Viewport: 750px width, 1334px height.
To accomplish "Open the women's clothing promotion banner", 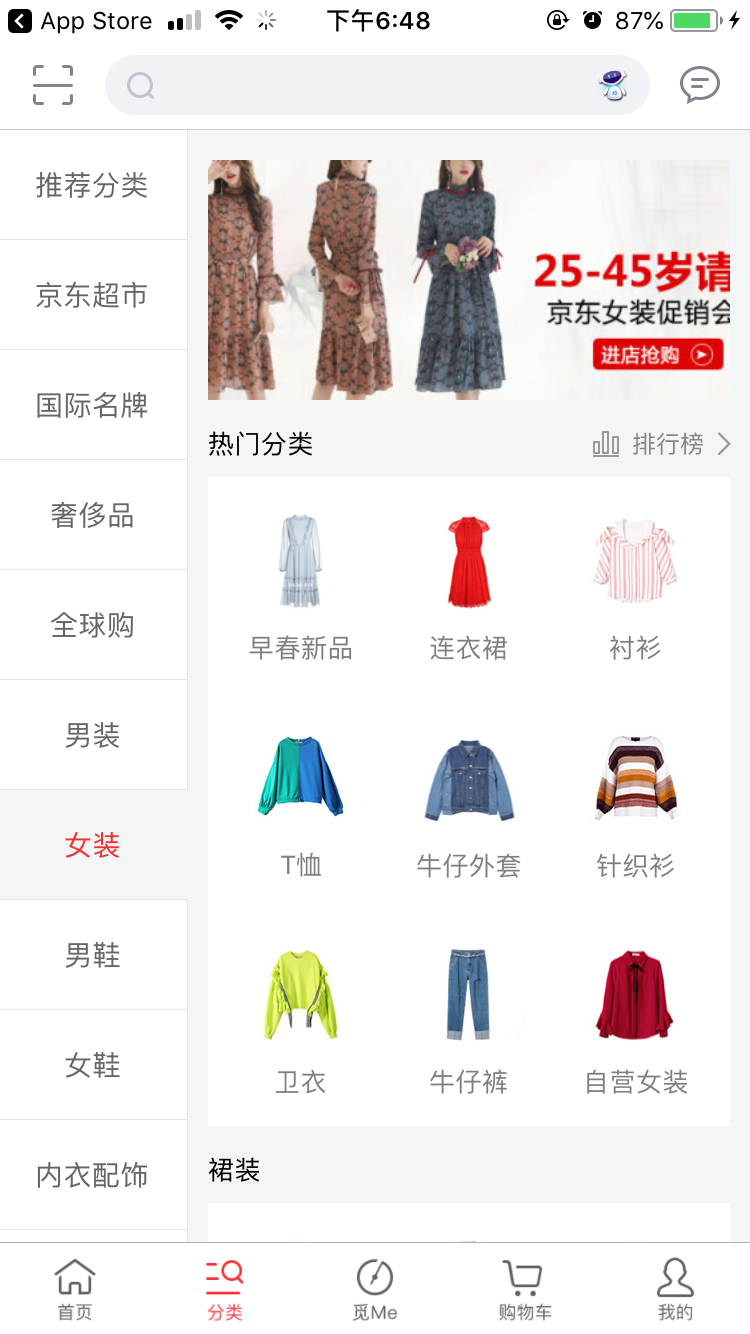I will point(469,280).
